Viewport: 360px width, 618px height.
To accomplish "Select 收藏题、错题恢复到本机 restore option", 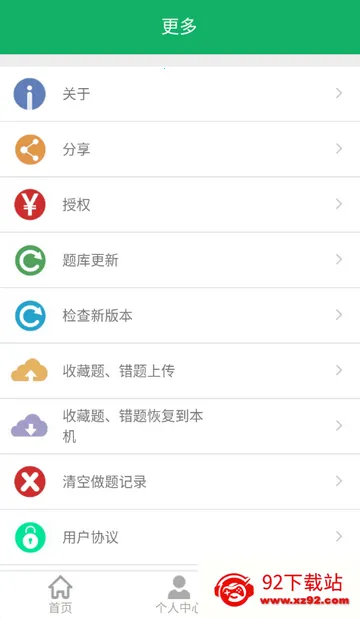I will [180, 426].
